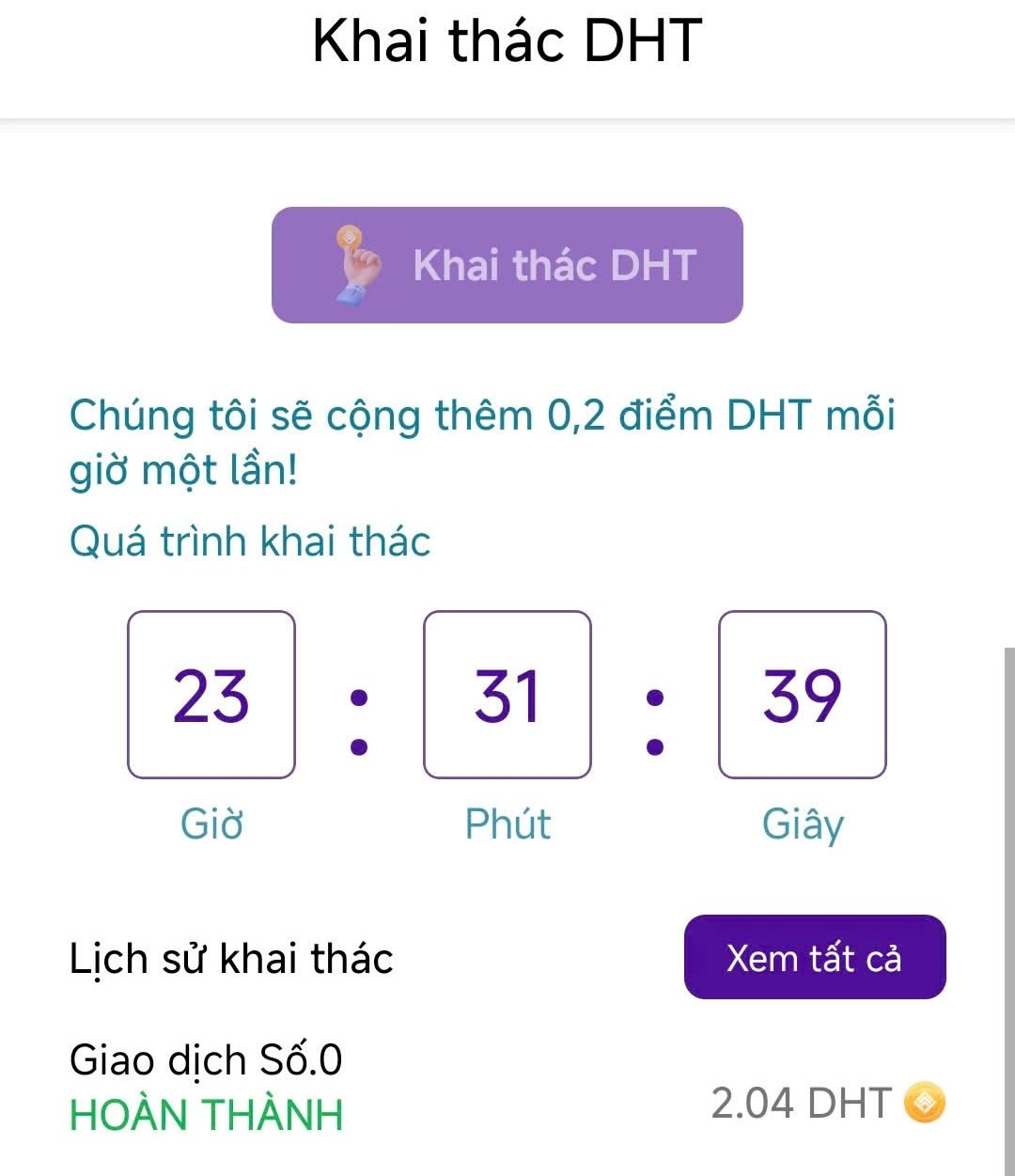1015x1176 pixels.
Task: Tap the minutes box showing 31
Action: (507, 696)
